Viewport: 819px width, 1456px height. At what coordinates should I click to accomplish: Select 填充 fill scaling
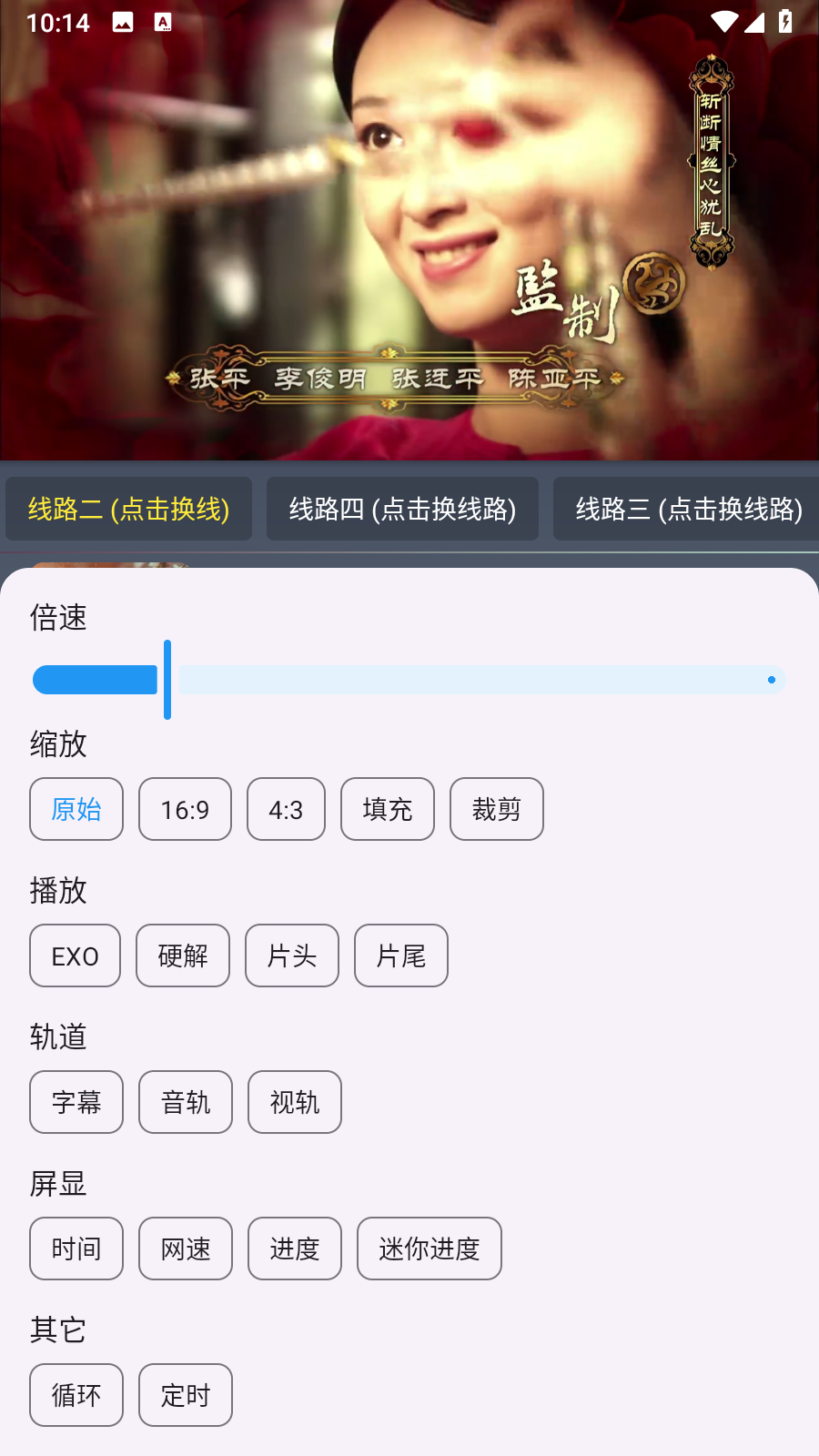[x=388, y=809]
